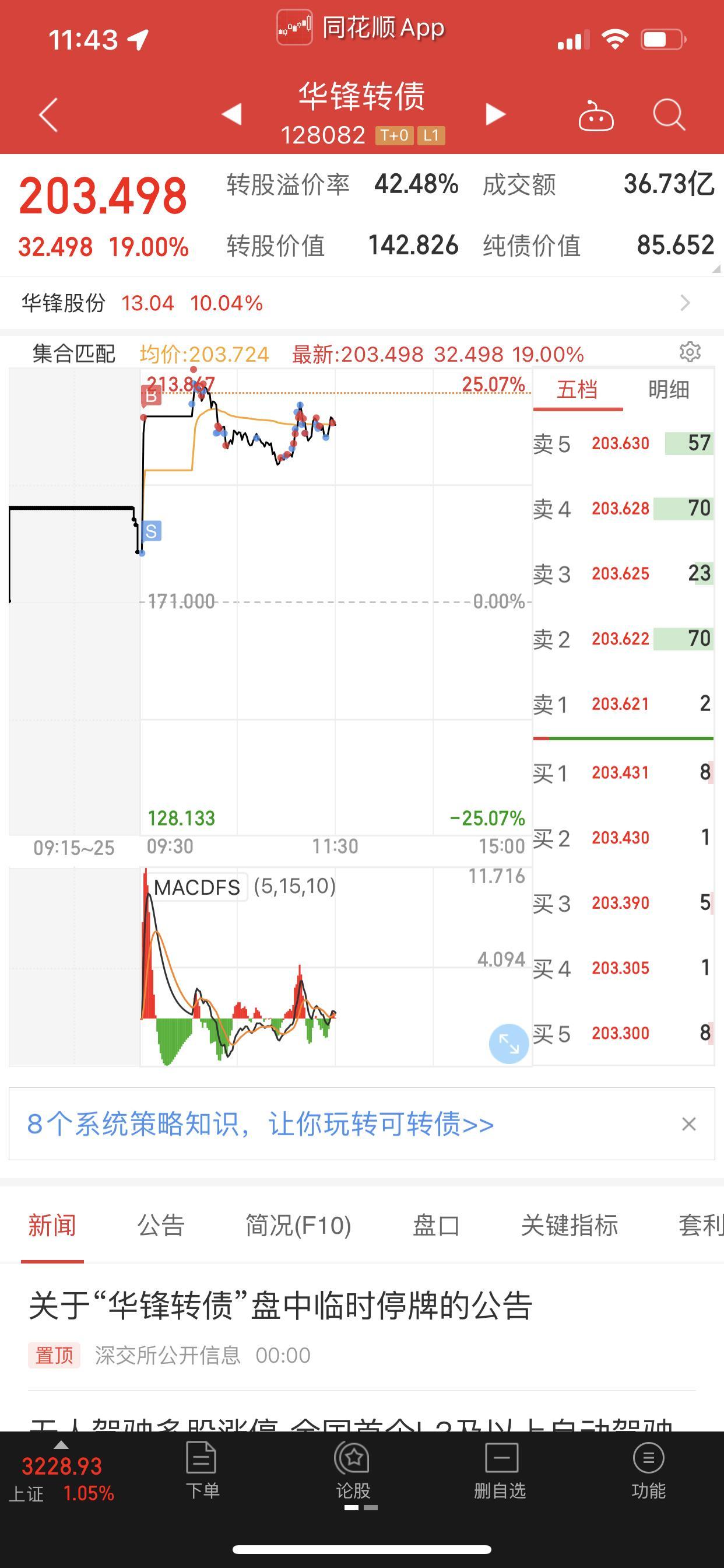Switch to the 盘口 tab
The image size is (724, 1568).
[x=436, y=1224]
